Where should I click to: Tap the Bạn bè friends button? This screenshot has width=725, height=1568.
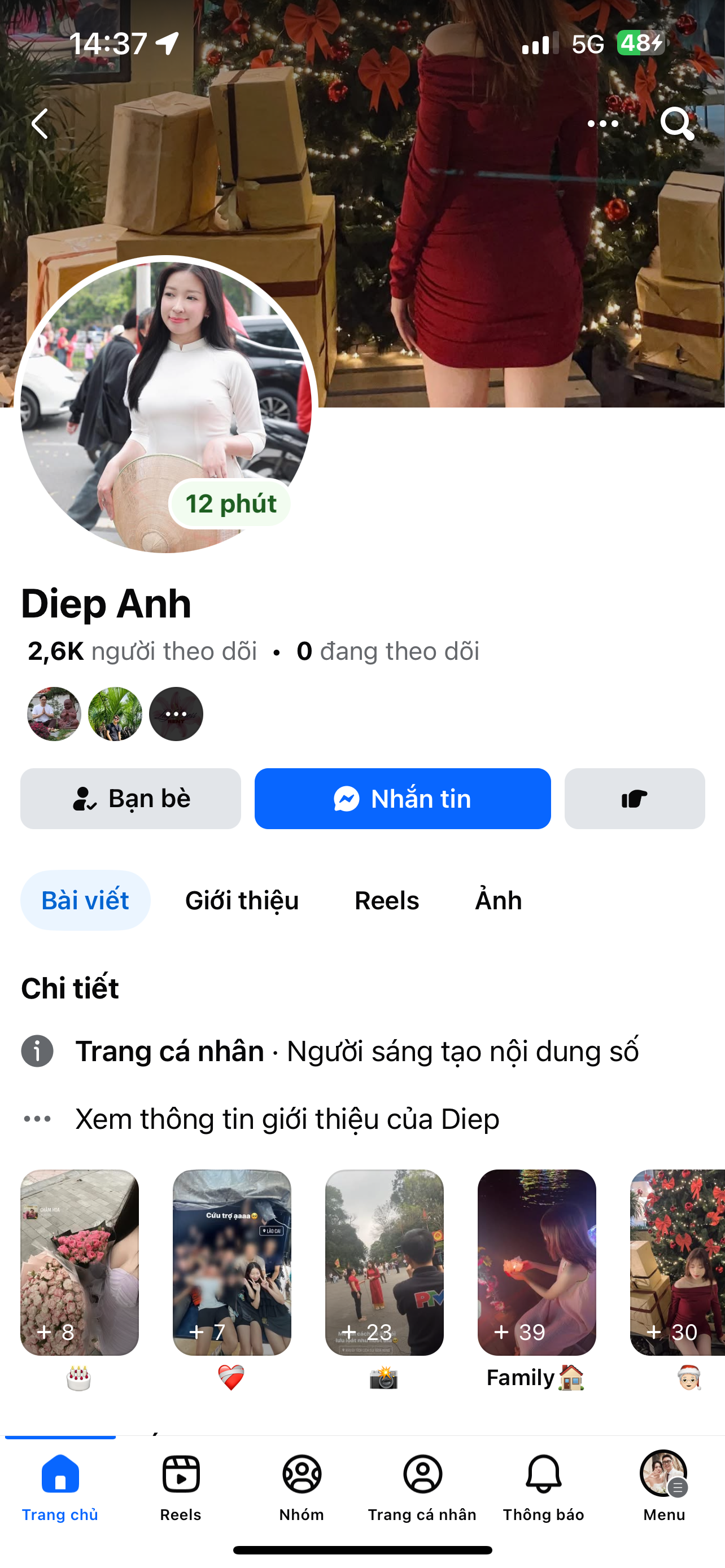click(x=130, y=798)
